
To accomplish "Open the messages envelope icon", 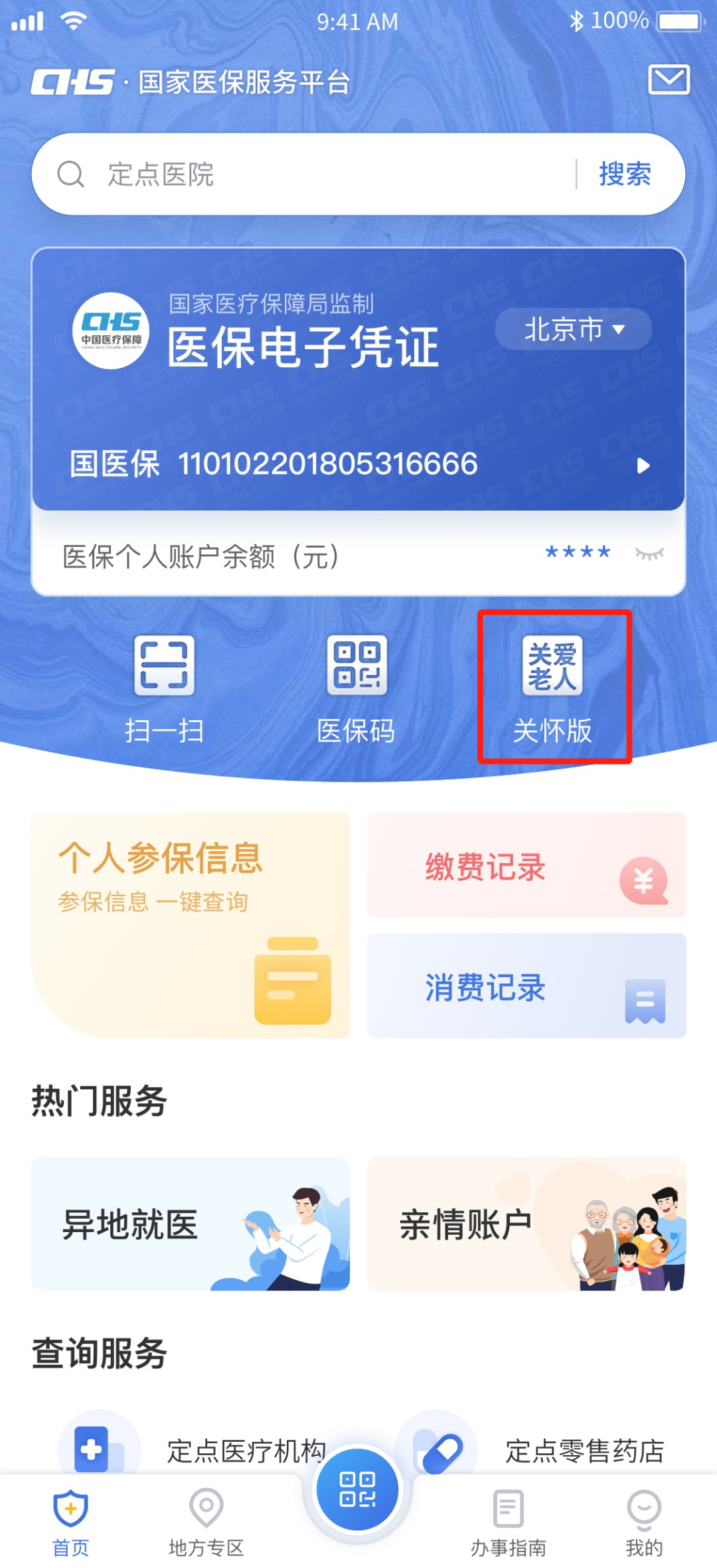I will pyautogui.click(x=669, y=80).
